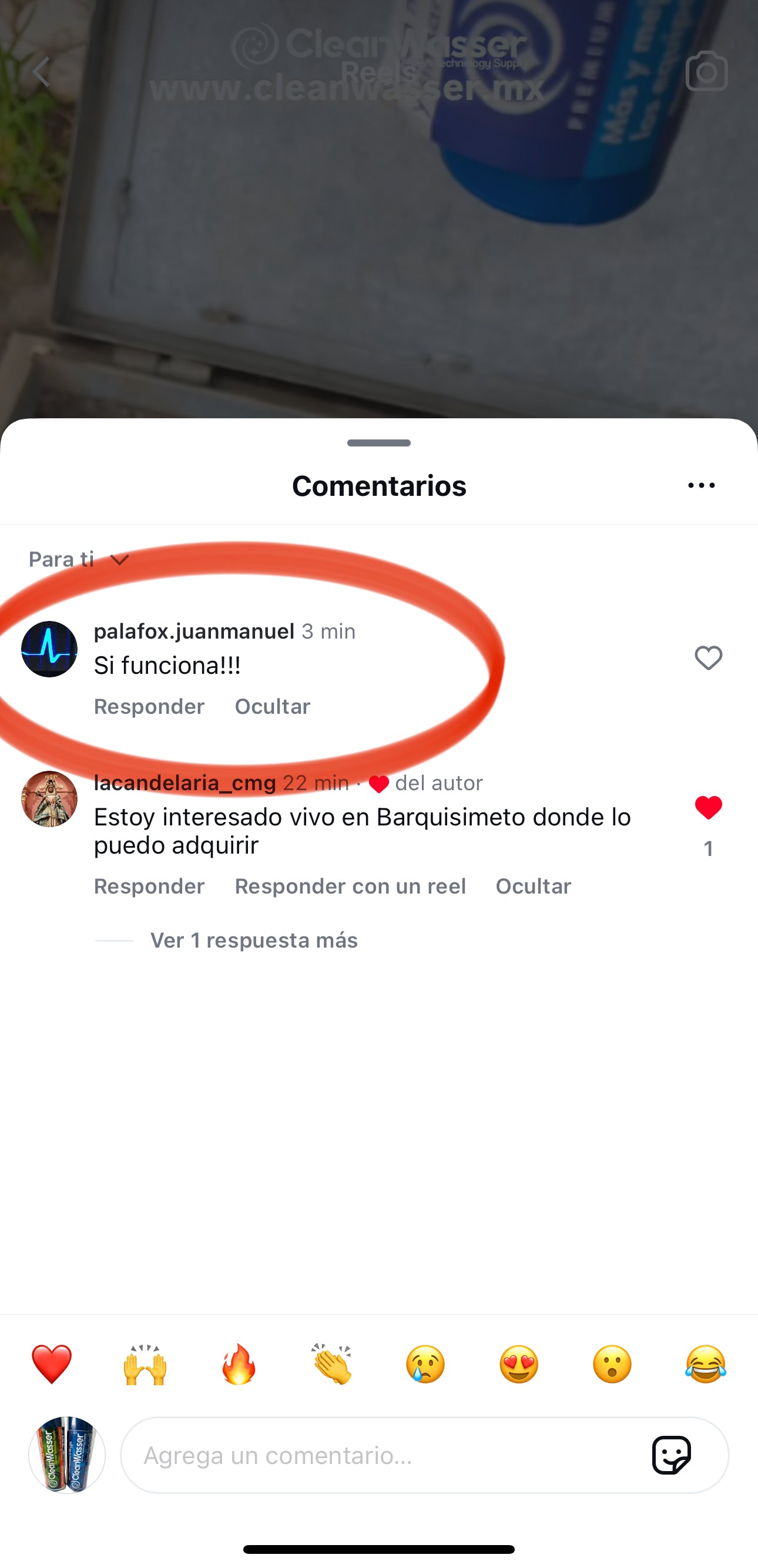
Task: Open the comments overflow menu
Action: 701,485
